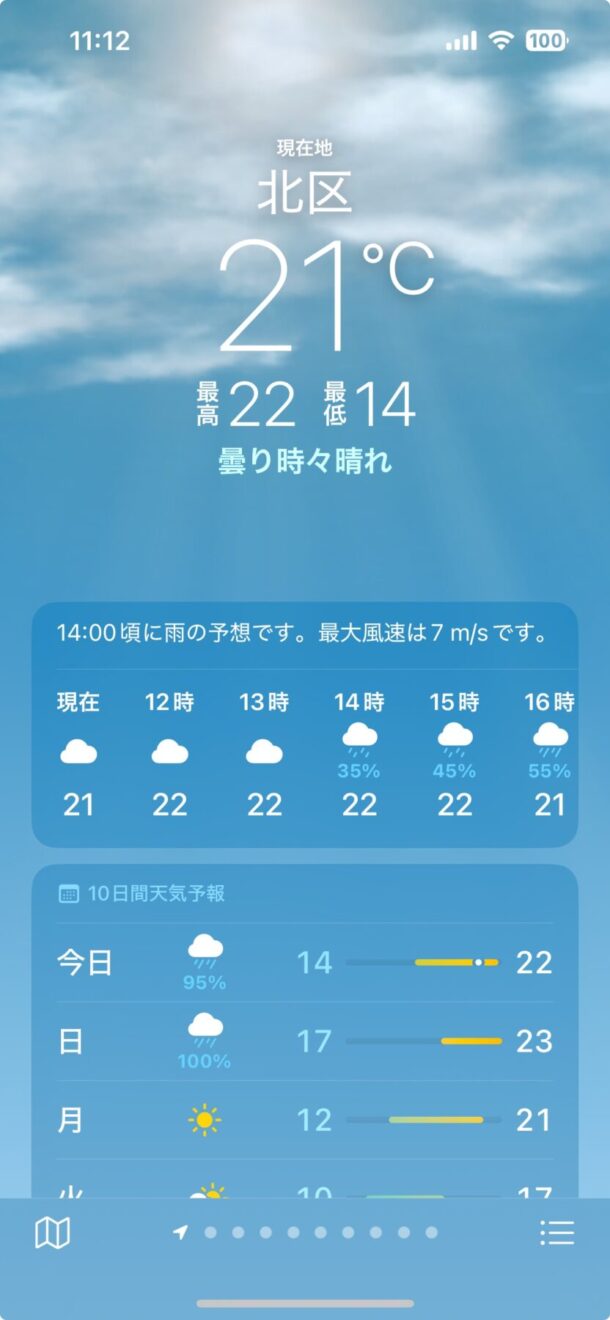Image resolution: width=610 pixels, height=1320 pixels.
Task: Open Sunday's (日) forecast row
Action: [x=304, y=1041]
